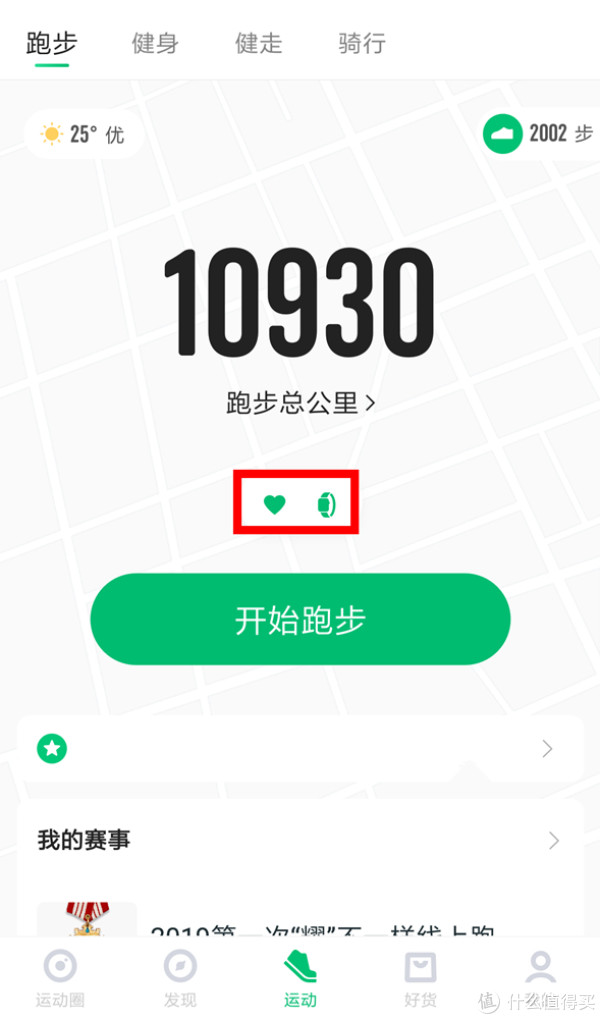The image size is (600, 1019).
Task: Tap the smartwatch device icon
Action: 326,505
